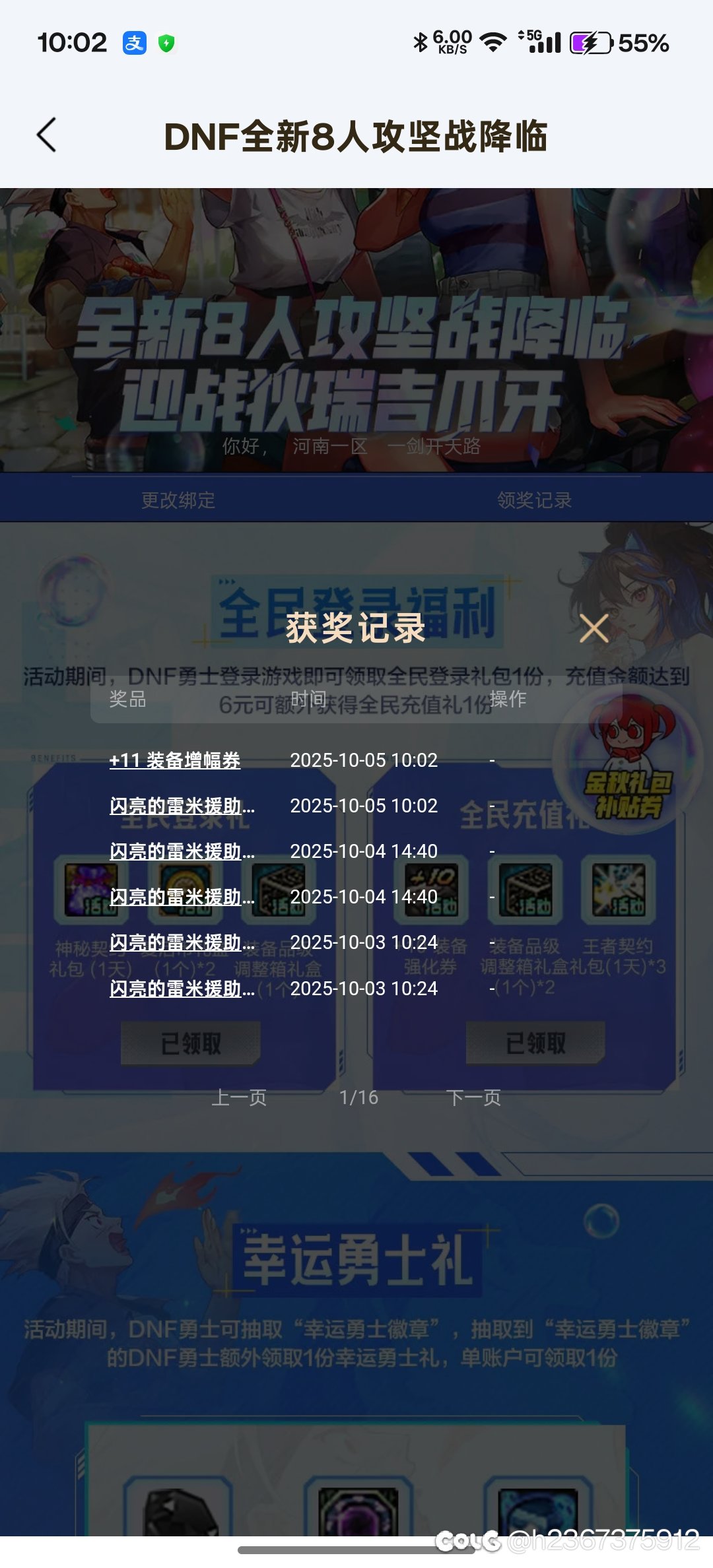Screen dimensions: 713x1568
Task: Go to 下一页 of prize records
Action: click(x=473, y=1097)
